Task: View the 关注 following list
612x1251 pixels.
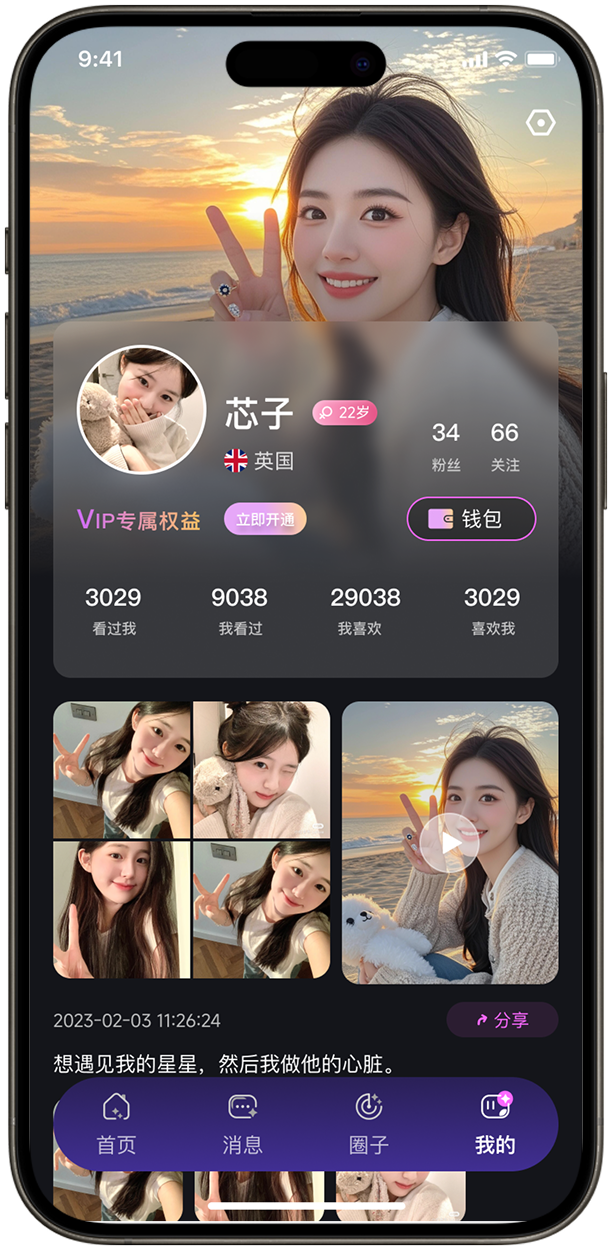Action: pos(505,445)
